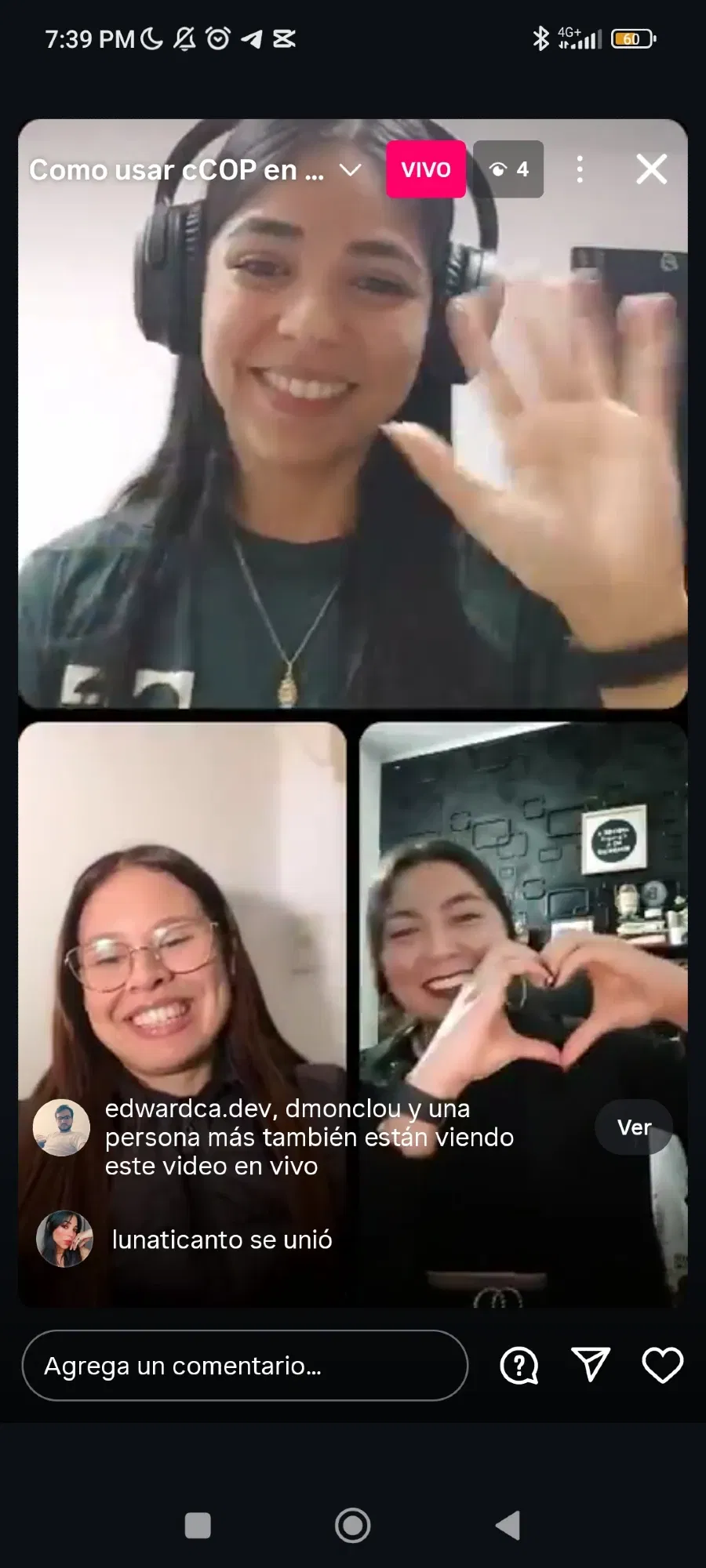706x1568 pixels.
Task: Open the viewer count with 4 viewers
Action: (508, 169)
